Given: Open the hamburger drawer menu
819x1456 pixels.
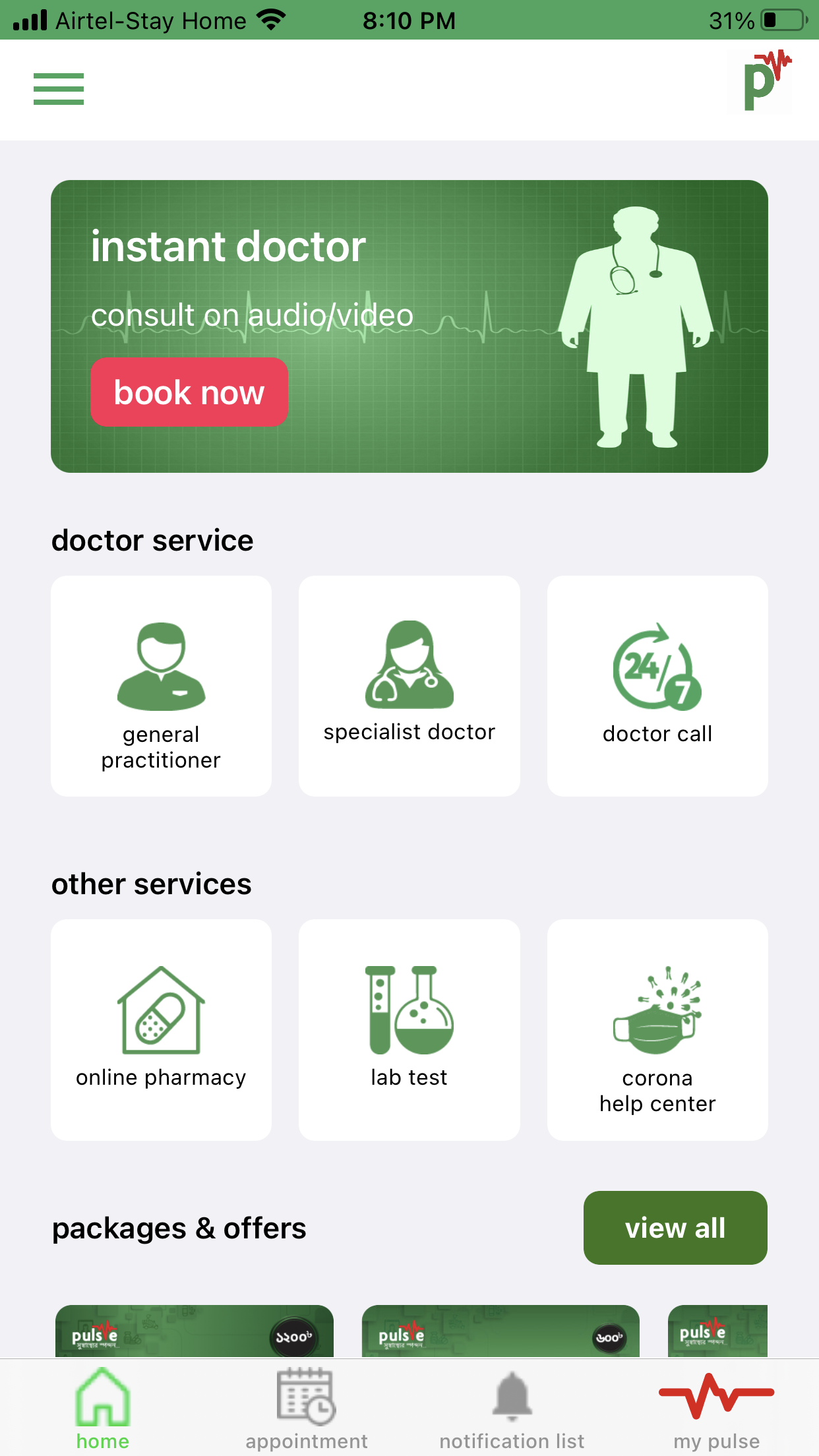Looking at the screenshot, I should (x=59, y=89).
